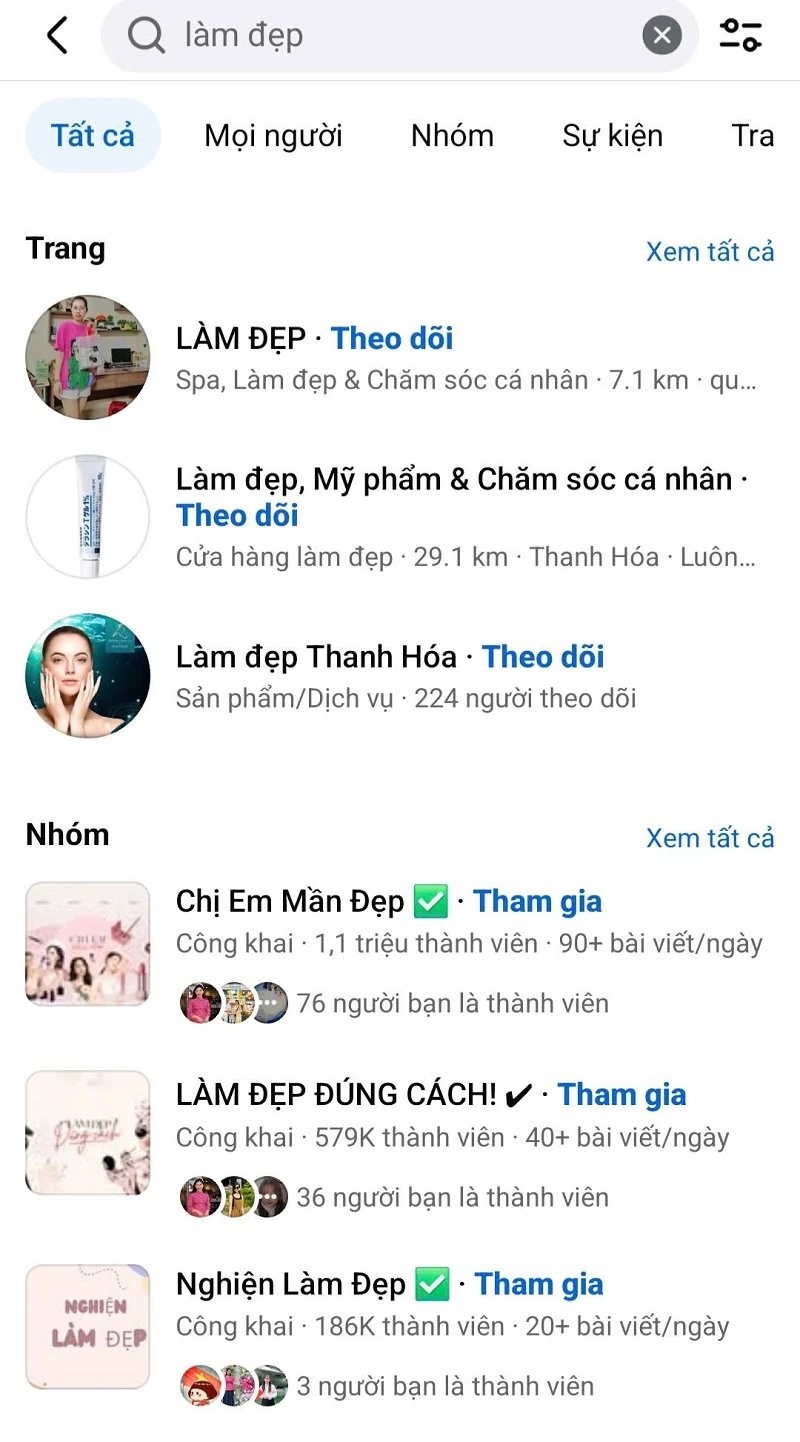Open the search filter settings icon

coord(740,36)
